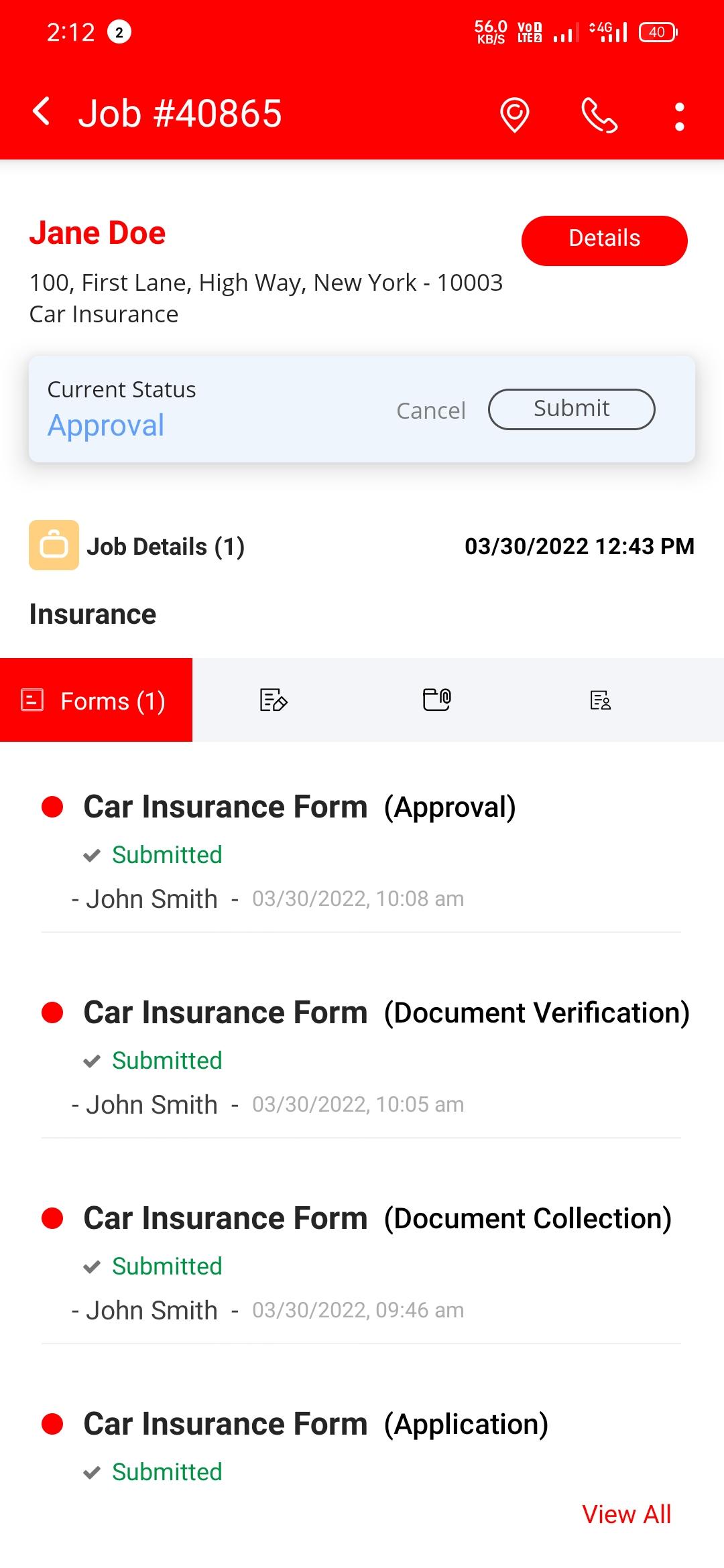Select the Forms (1) tab
724x1568 pixels.
click(97, 700)
